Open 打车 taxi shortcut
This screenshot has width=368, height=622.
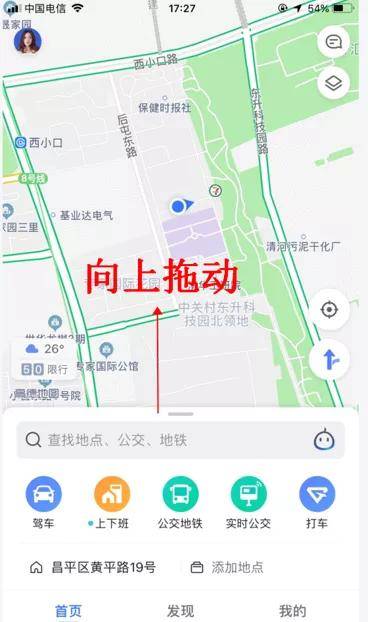(317, 503)
